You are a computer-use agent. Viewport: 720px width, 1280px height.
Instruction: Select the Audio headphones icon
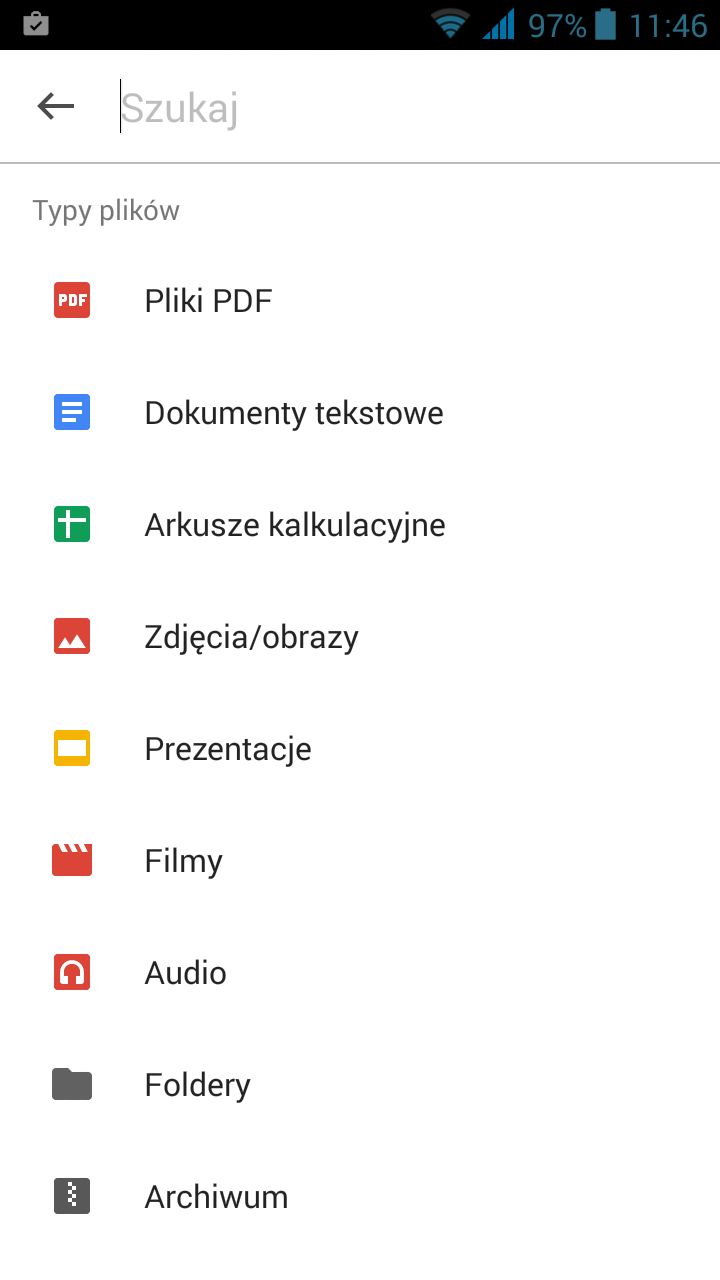tap(71, 971)
